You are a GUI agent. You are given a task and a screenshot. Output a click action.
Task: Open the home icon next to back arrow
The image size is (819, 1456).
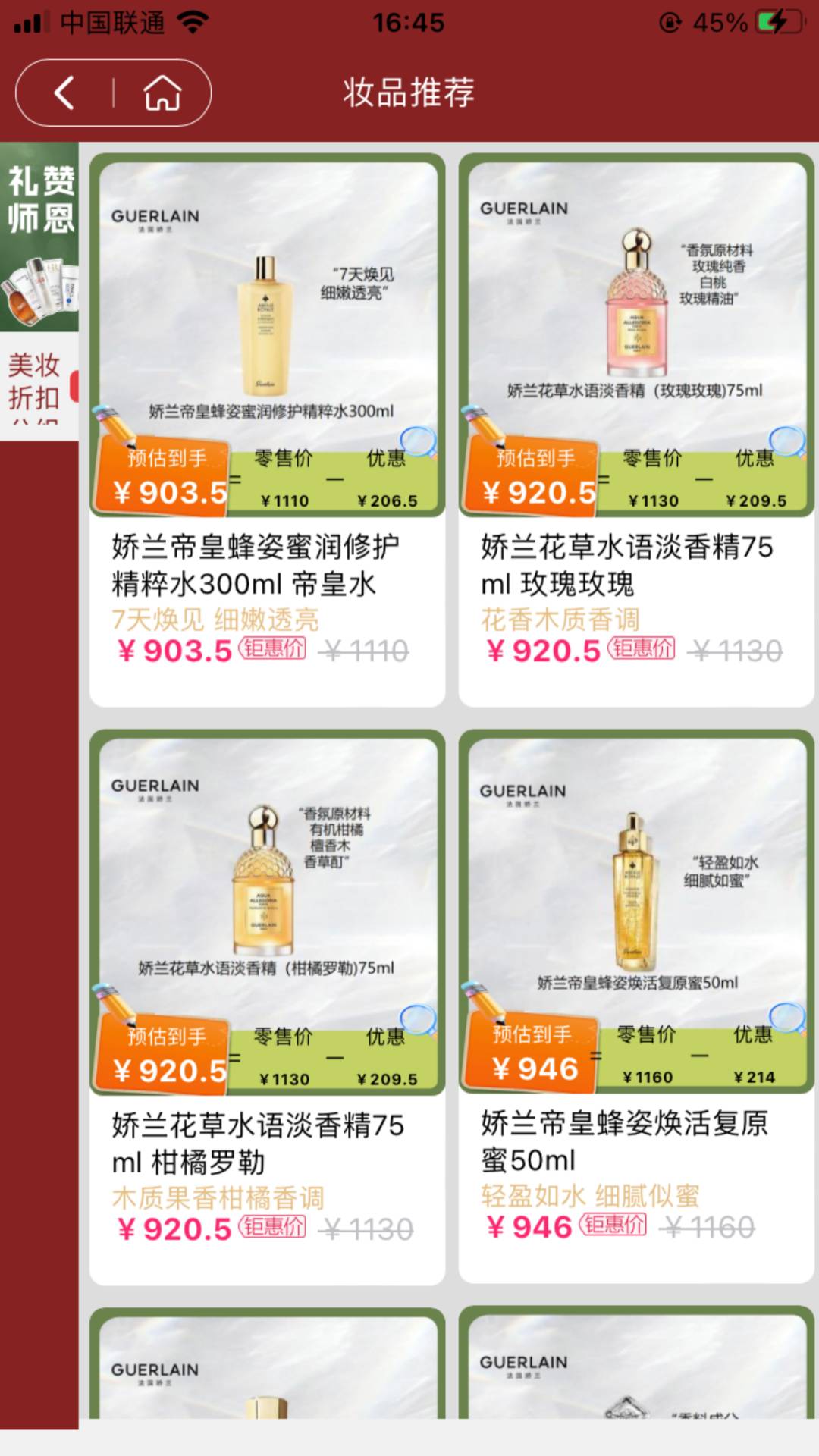click(x=162, y=93)
